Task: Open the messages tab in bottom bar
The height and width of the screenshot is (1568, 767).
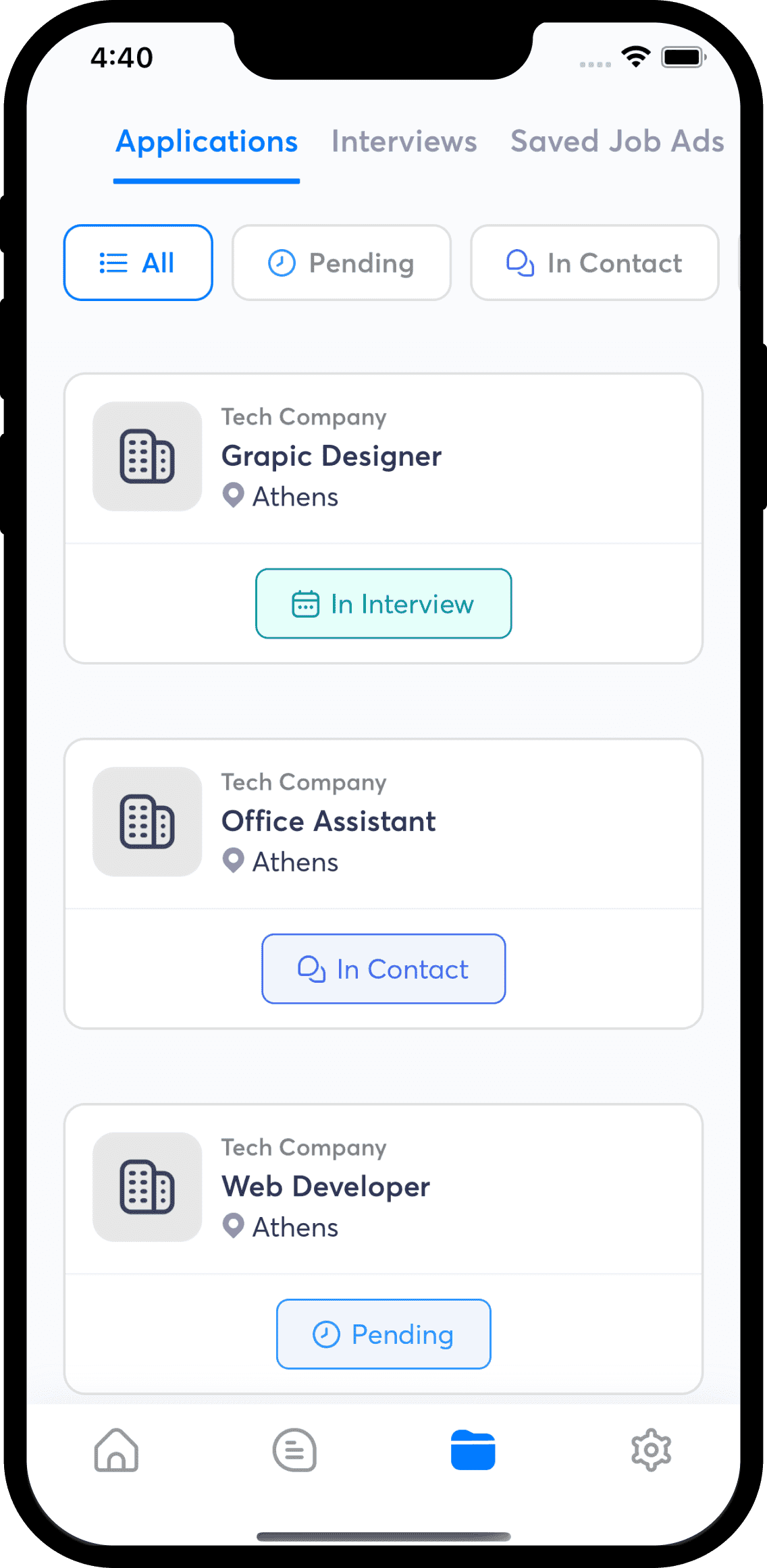Action: 294,1450
